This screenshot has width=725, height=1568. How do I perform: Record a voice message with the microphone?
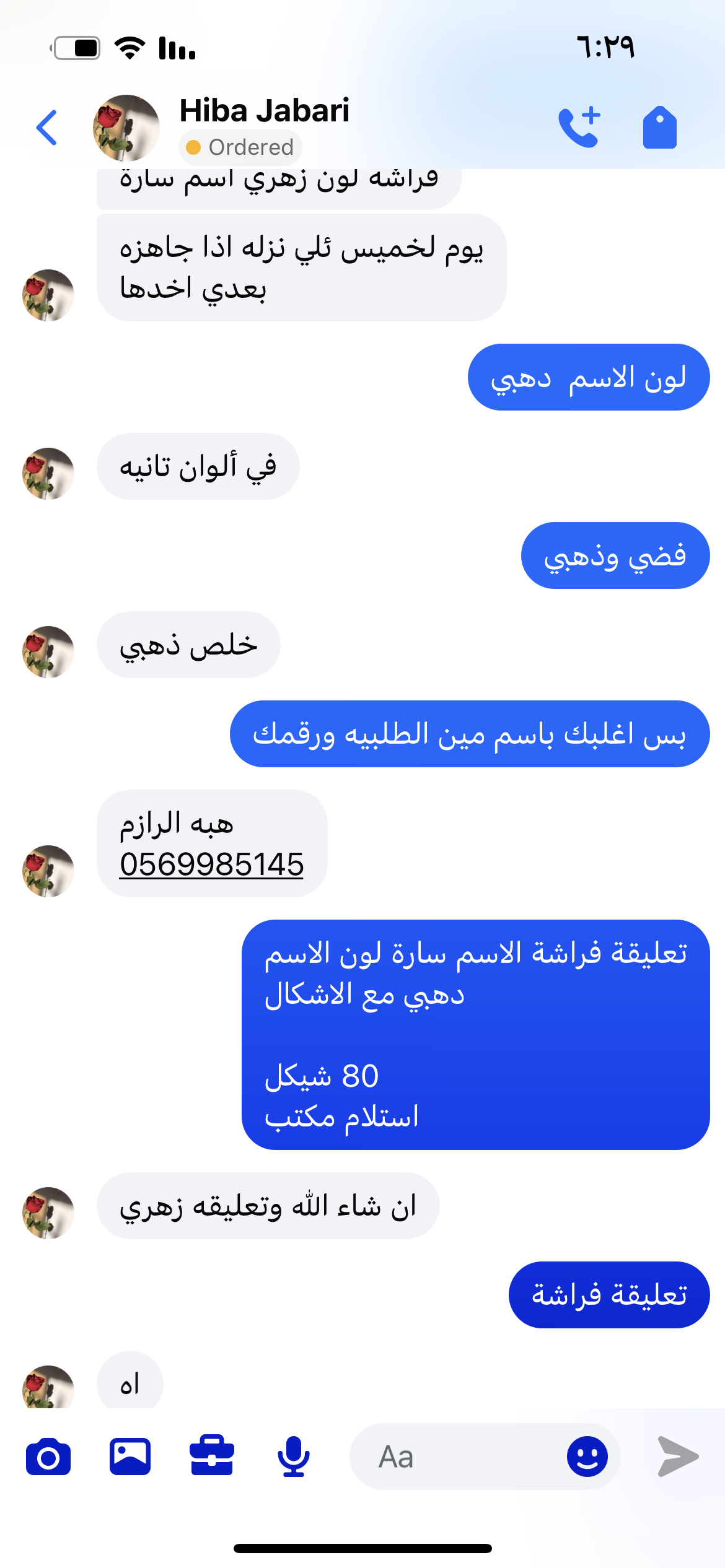[x=294, y=1457]
